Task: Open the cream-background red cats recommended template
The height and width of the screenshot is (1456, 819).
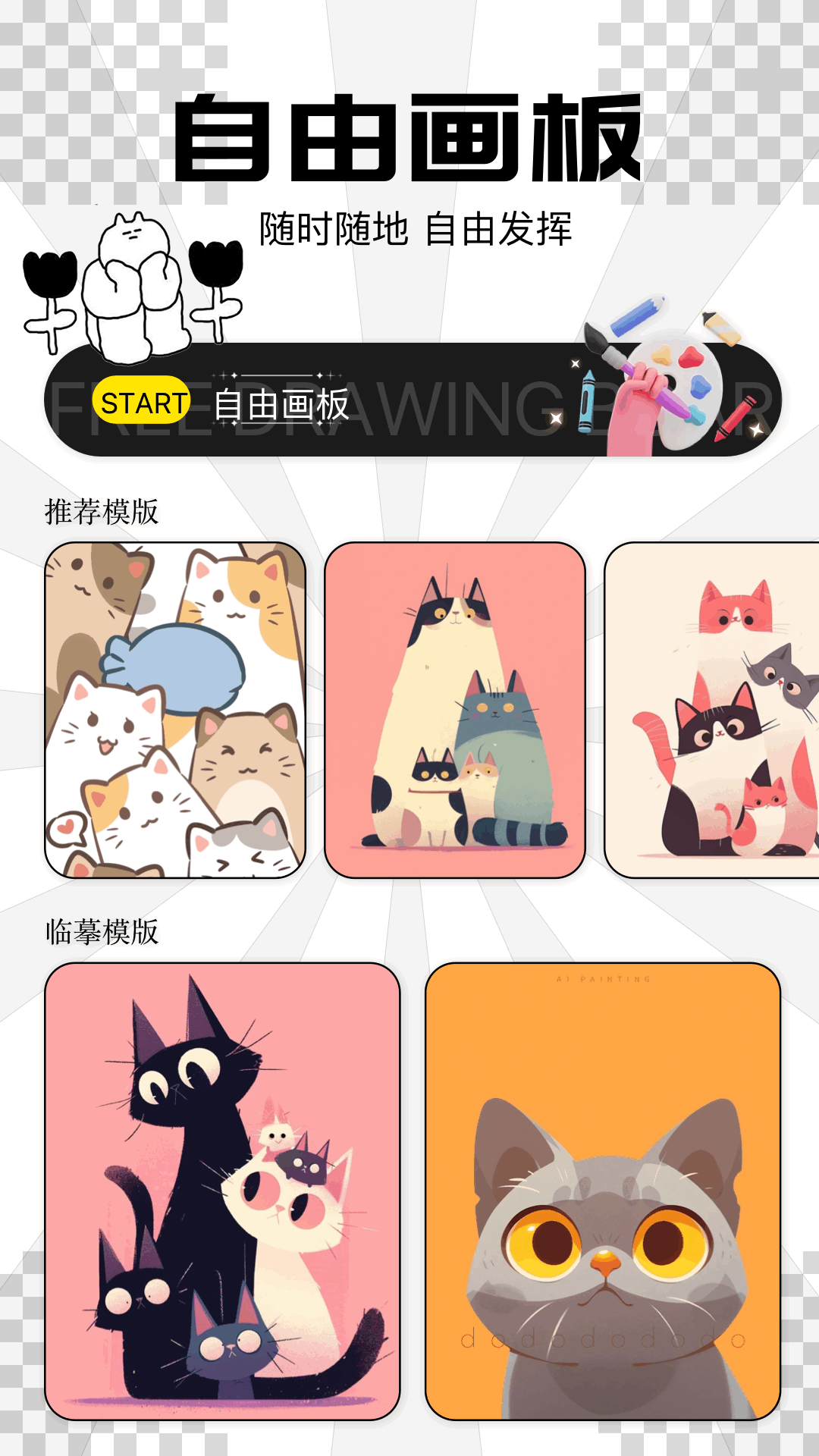Action: point(711,710)
